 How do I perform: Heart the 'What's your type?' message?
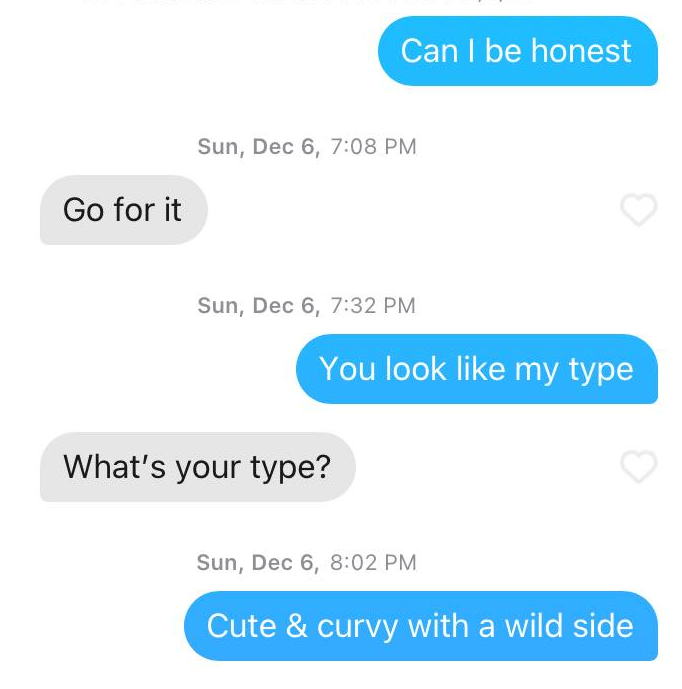click(x=639, y=466)
